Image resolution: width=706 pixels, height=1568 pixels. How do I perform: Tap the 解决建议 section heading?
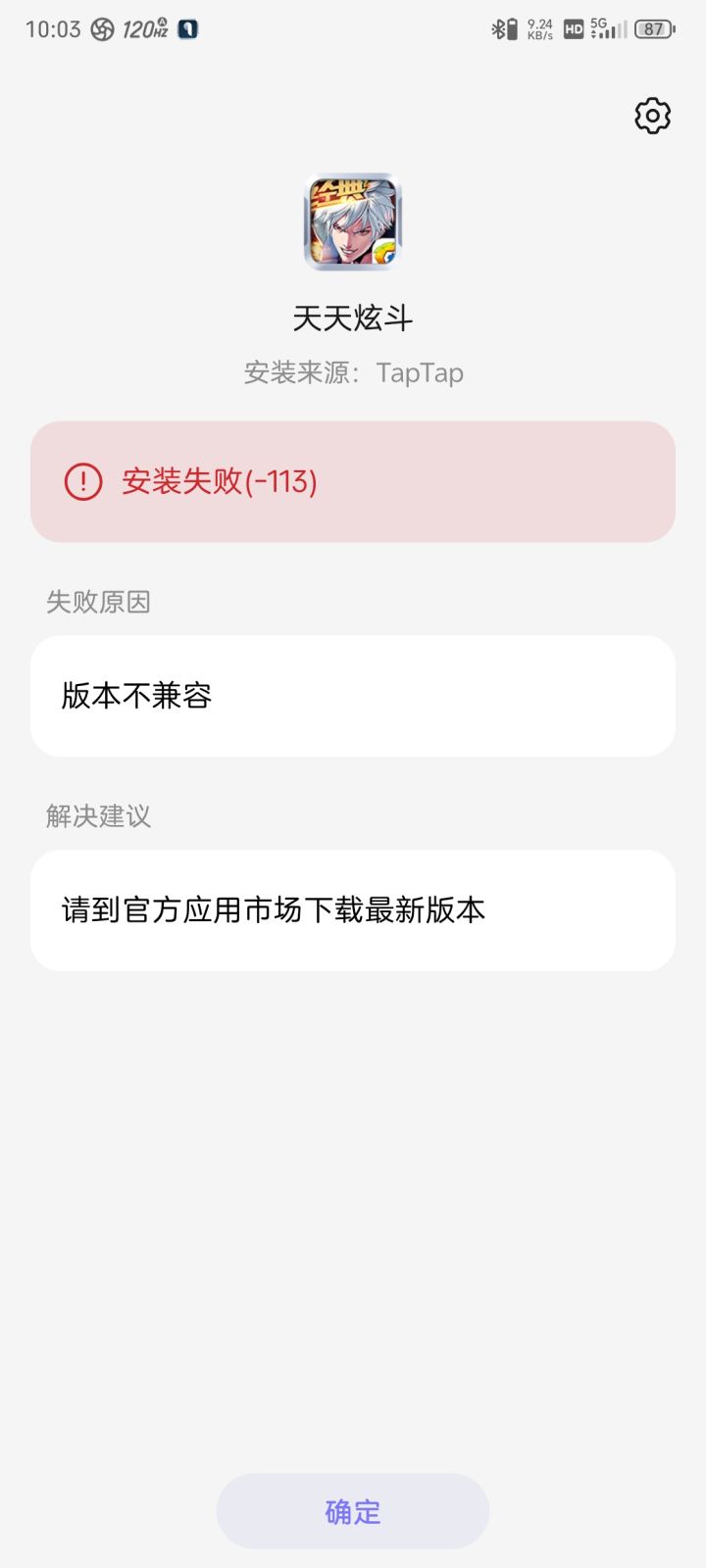96,816
